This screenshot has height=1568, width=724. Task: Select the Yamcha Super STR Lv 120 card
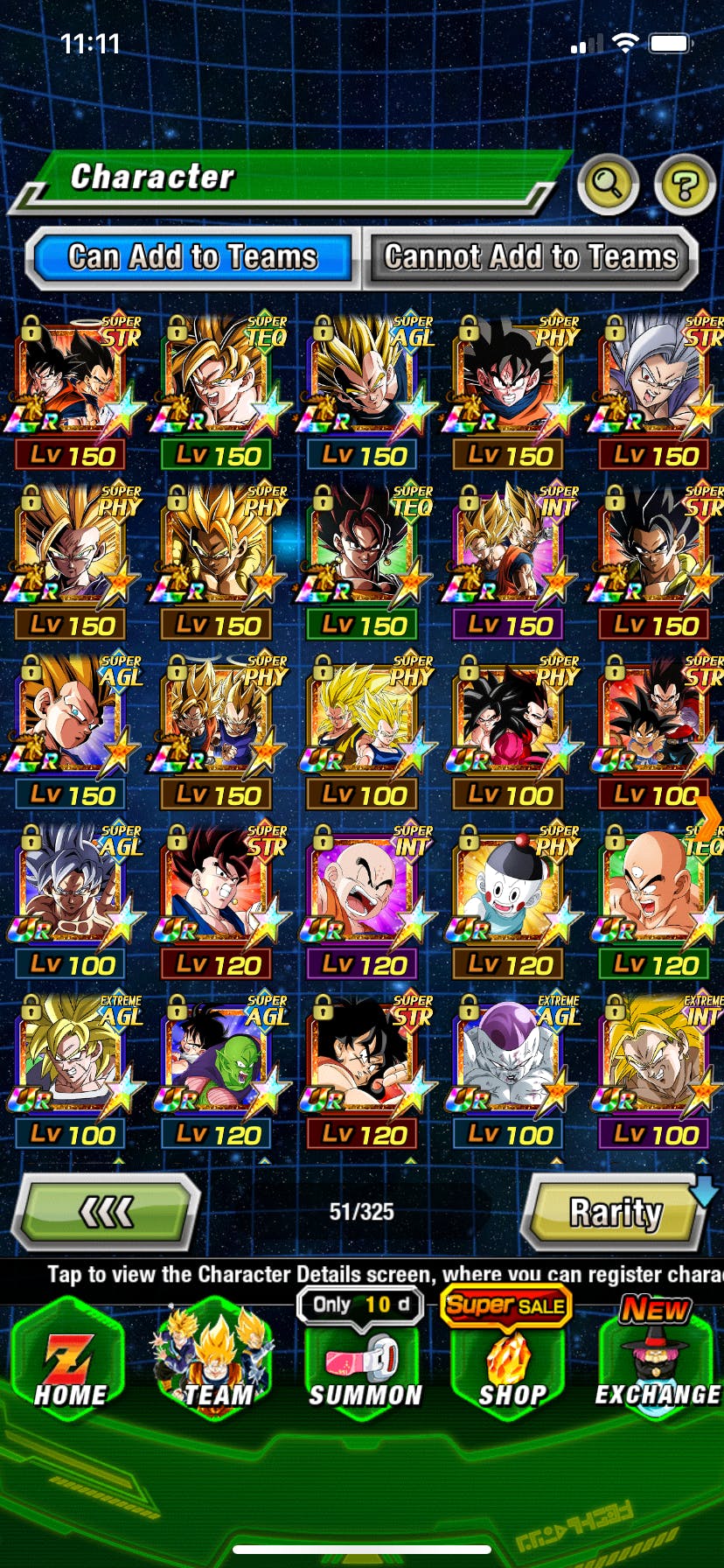[365, 1062]
